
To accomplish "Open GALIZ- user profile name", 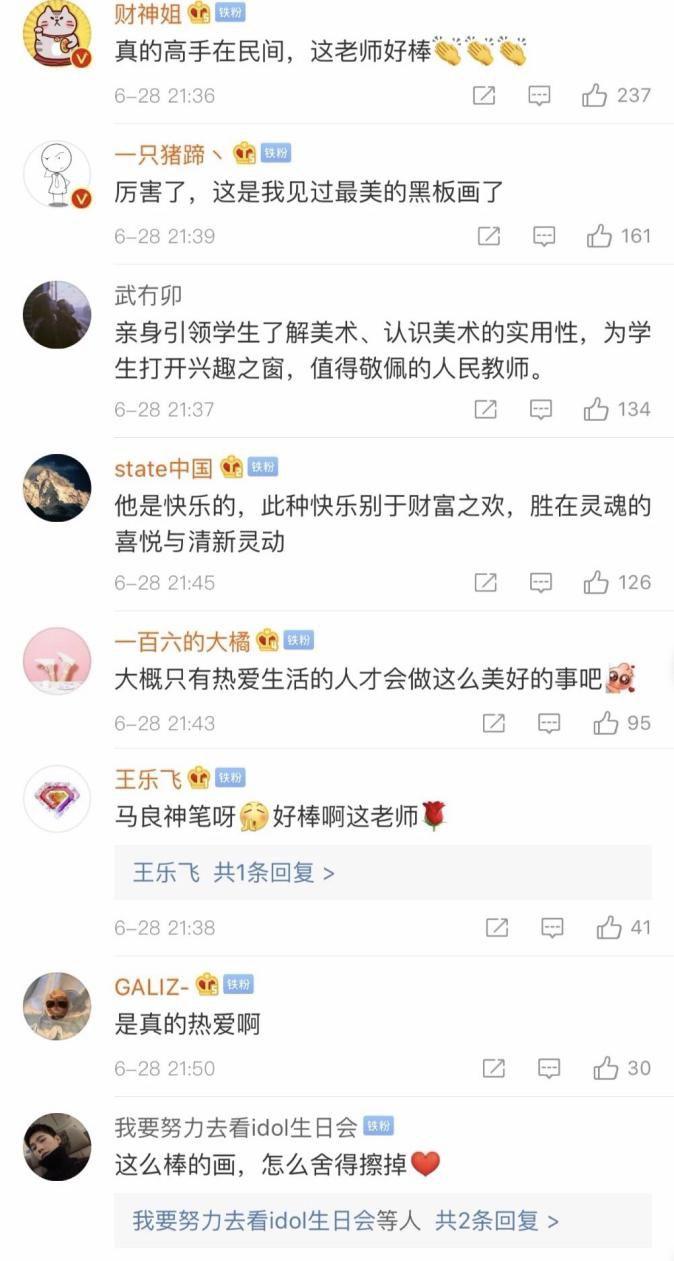I will (151, 987).
